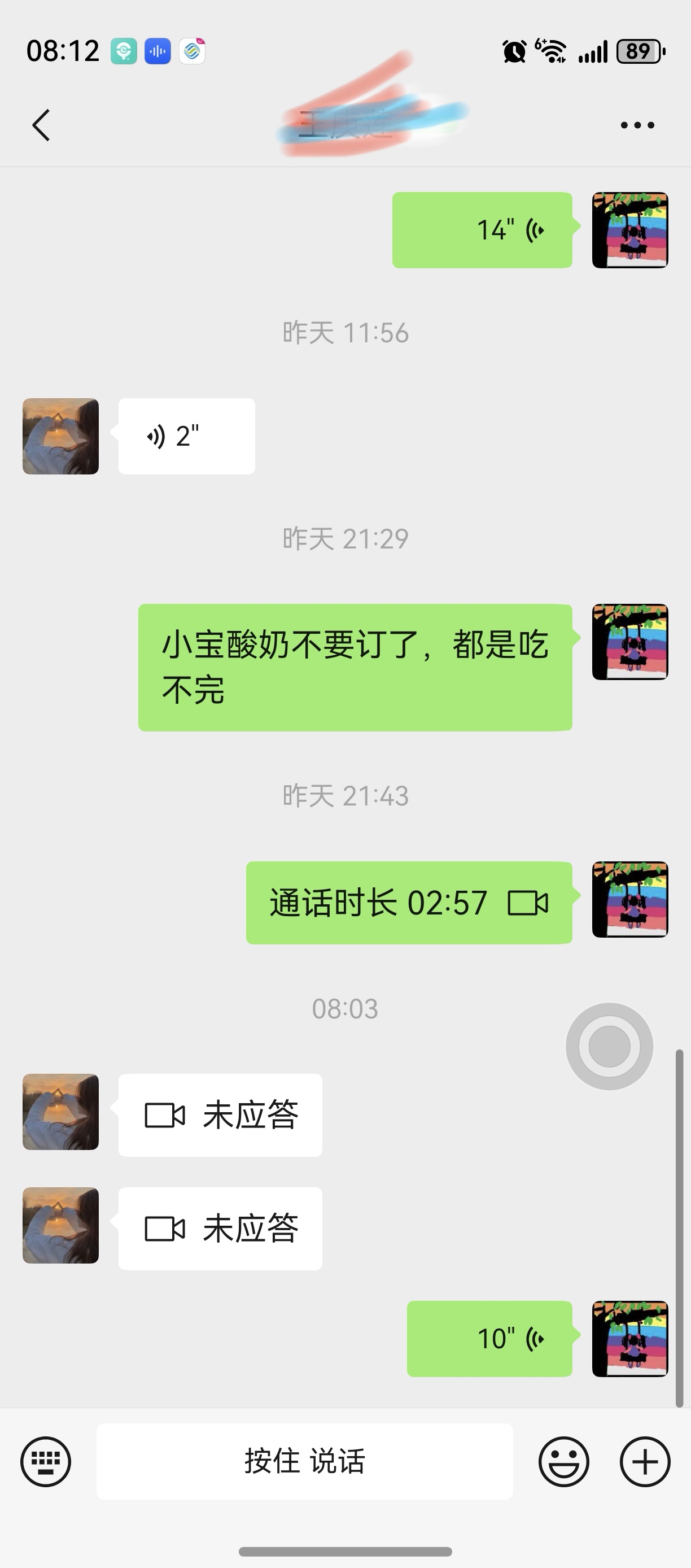The width and height of the screenshot is (691, 1568).
Task: Tap the back arrow to leave the chat
Action: 40,124
